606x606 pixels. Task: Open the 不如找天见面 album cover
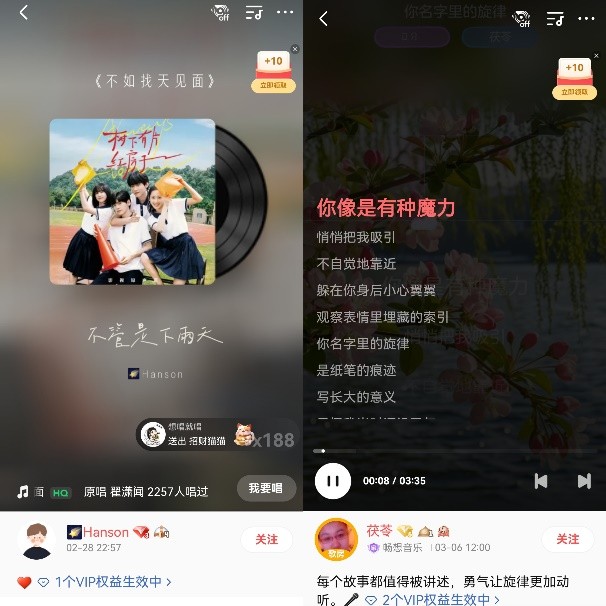coord(131,201)
